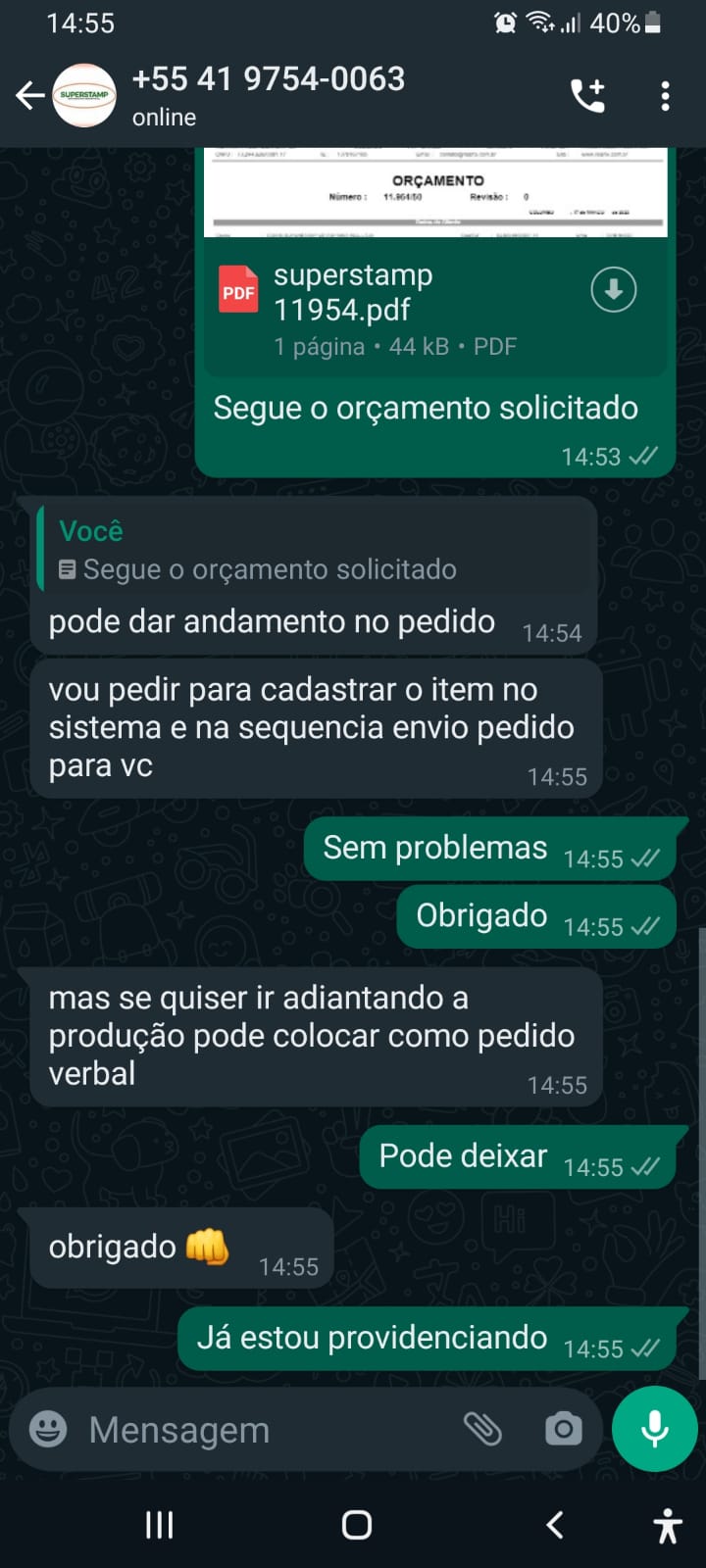Attach a file with the paperclip
706x1568 pixels.
click(x=482, y=1430)
